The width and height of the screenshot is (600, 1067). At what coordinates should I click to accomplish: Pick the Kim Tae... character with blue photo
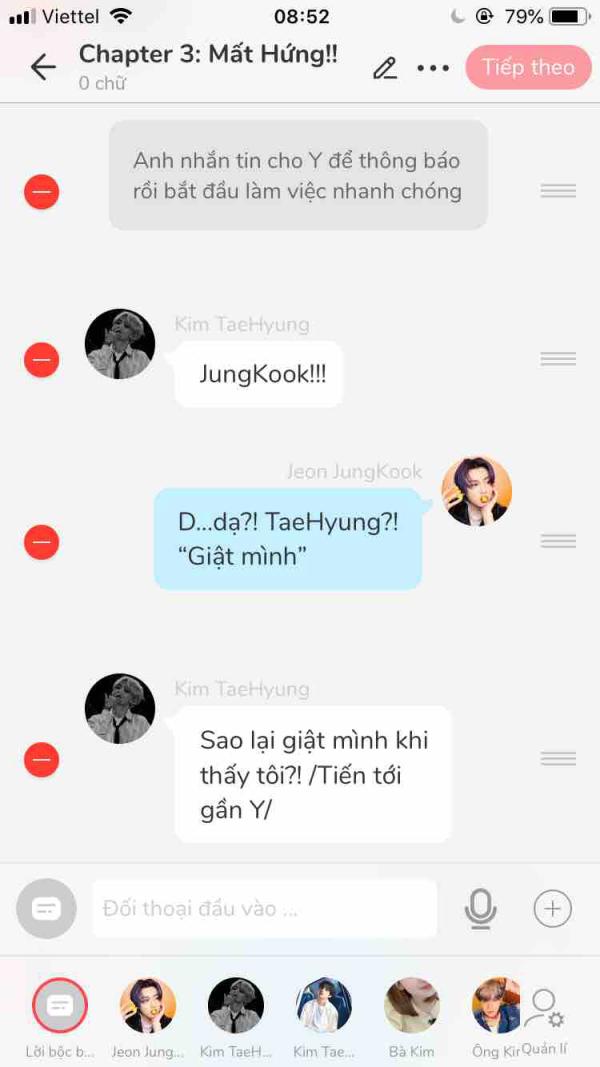(323, 1006)
